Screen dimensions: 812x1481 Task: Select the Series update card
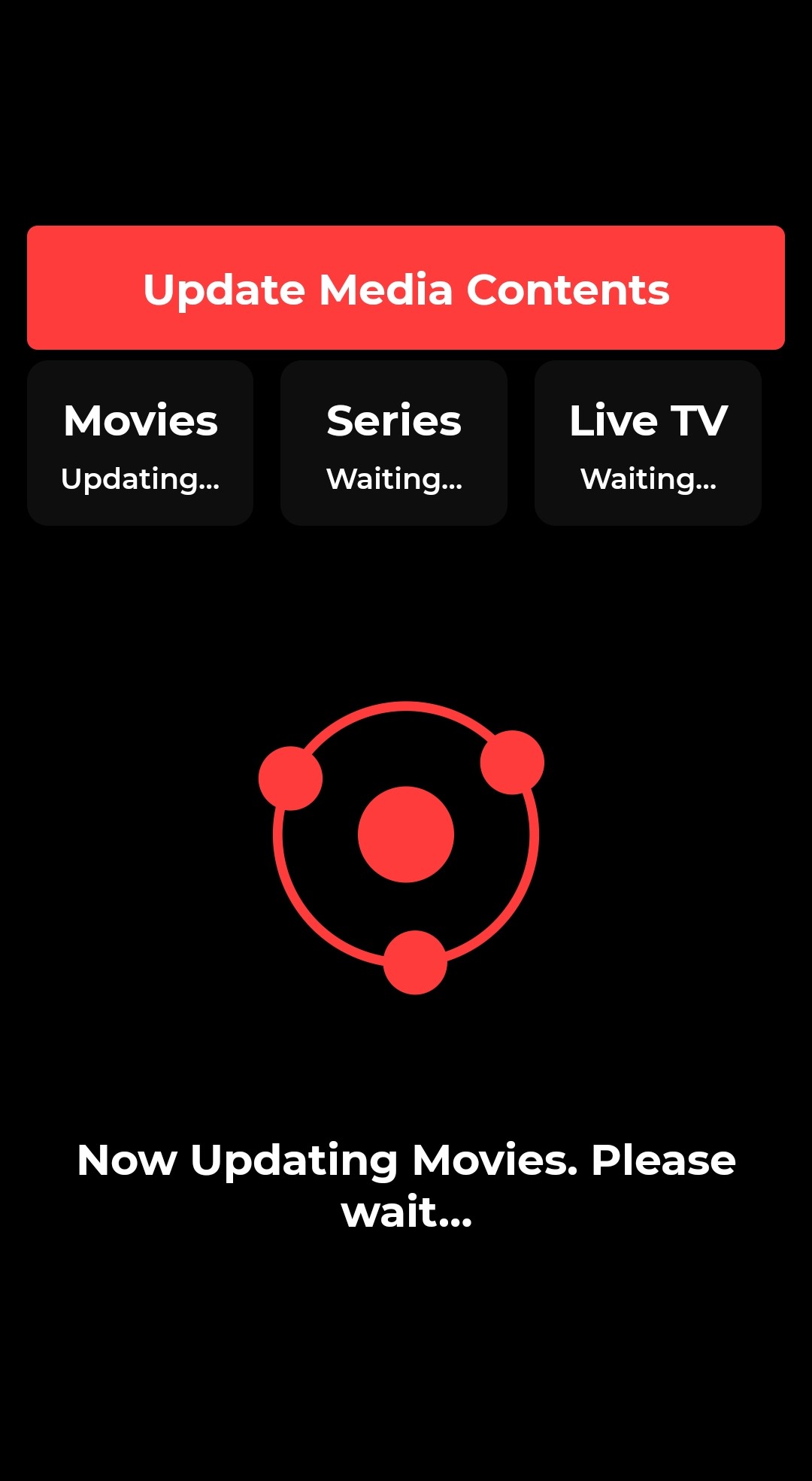394,443
